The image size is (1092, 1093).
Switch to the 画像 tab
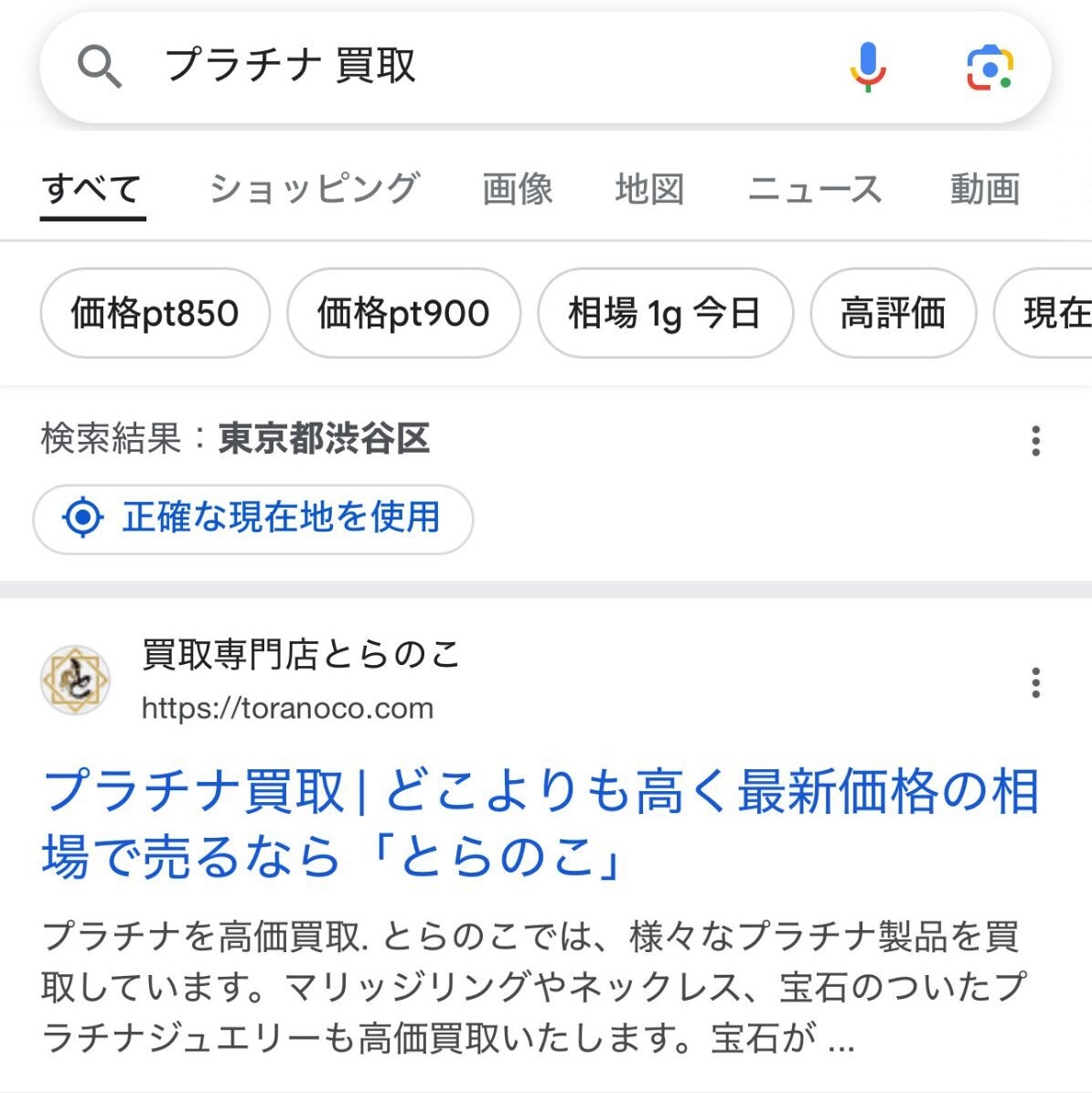518,189
